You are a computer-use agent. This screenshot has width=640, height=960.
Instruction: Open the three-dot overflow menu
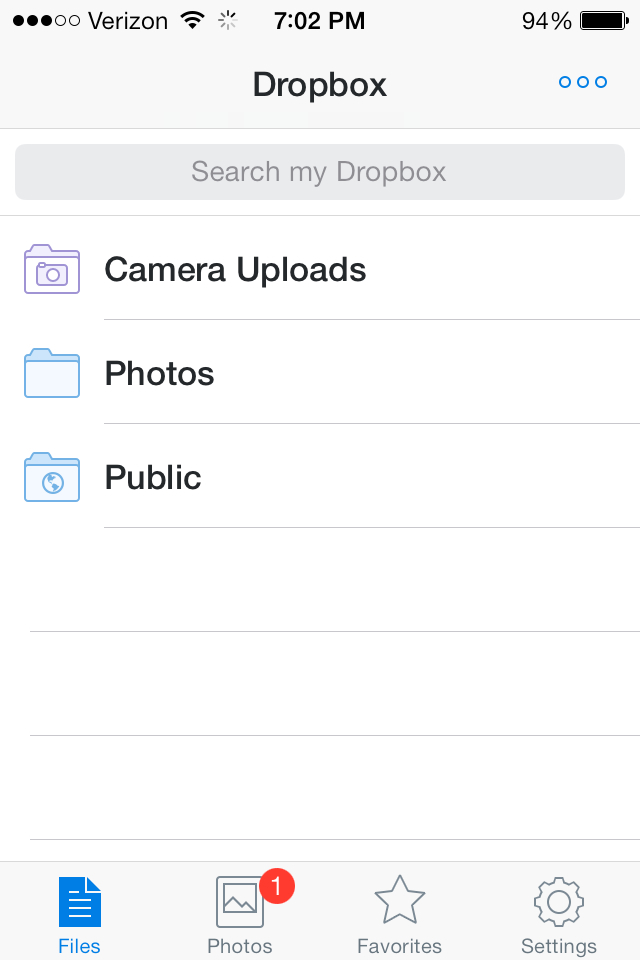click(583, 83)
